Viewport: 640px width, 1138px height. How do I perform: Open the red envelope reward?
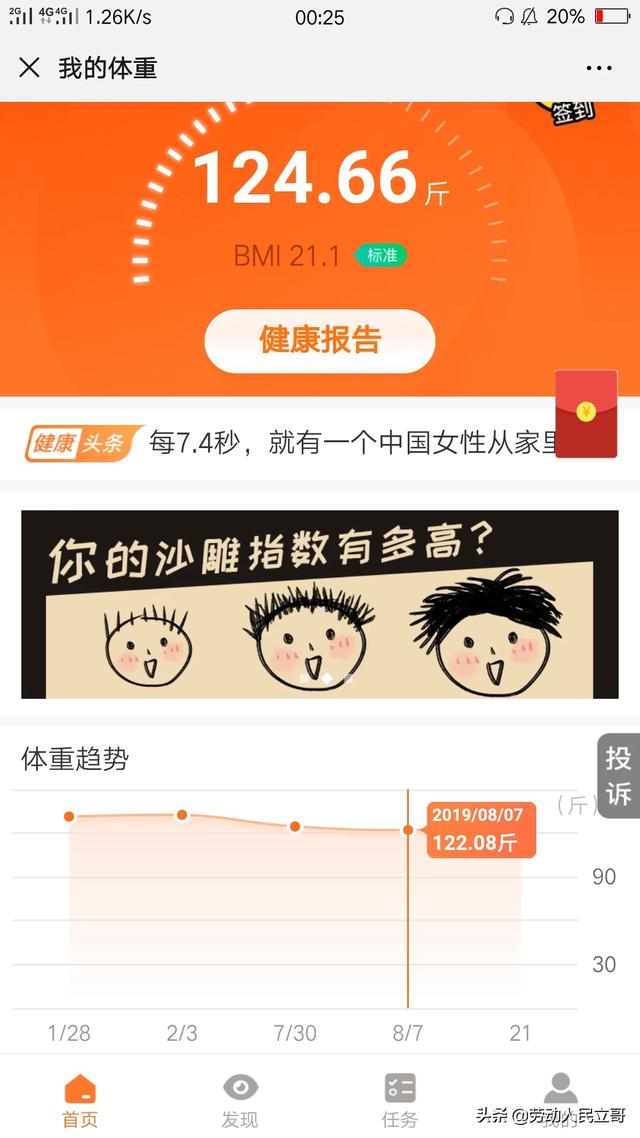coord(586,413)
